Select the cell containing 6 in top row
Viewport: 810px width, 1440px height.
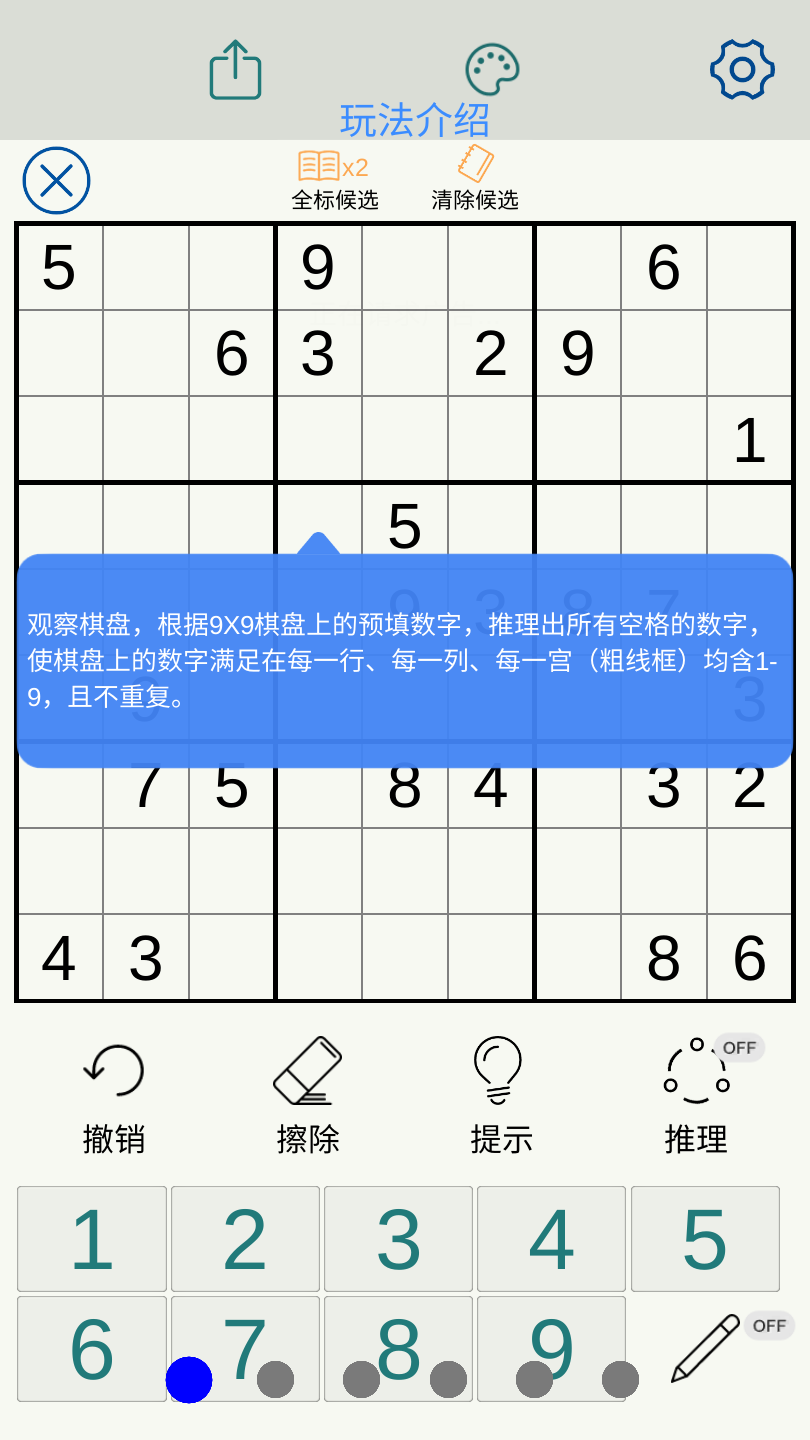coord(664,268)
